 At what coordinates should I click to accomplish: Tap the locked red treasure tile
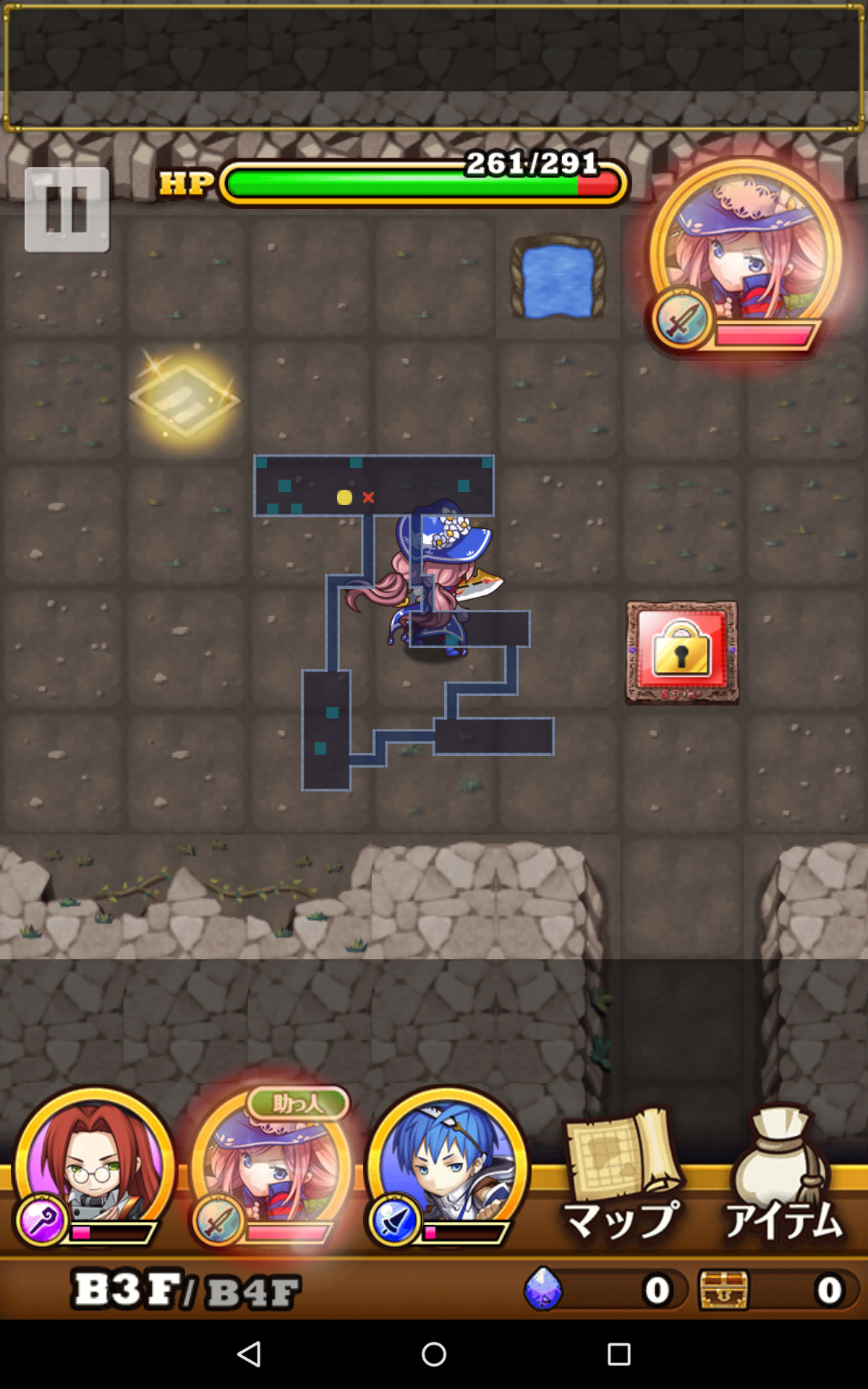coord(681,652)
